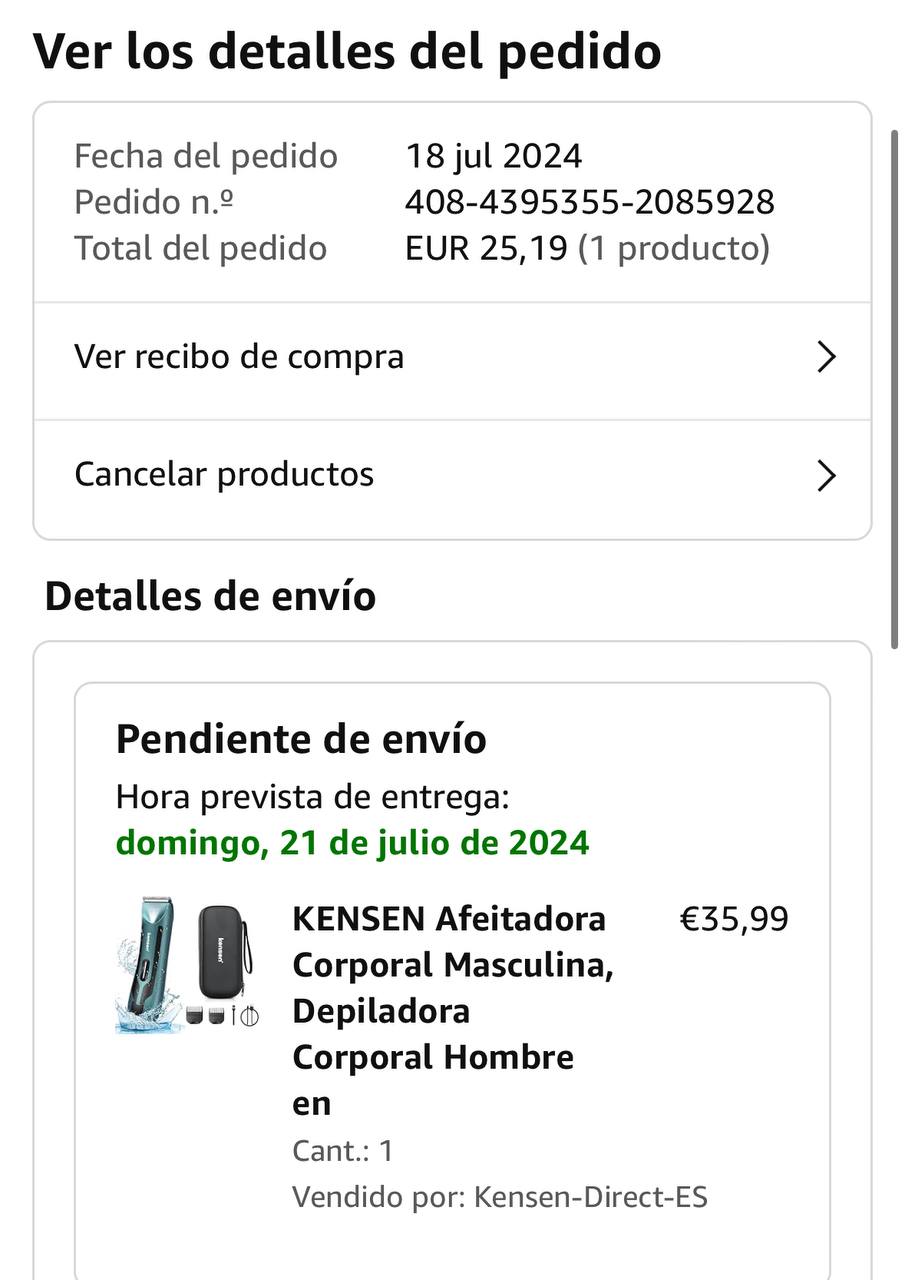Open the KENSEN Afeitadora Corporal Masculina title
Viewport: 905px width, 1280px height.
pyautogui.click(x=452, y=1010)
